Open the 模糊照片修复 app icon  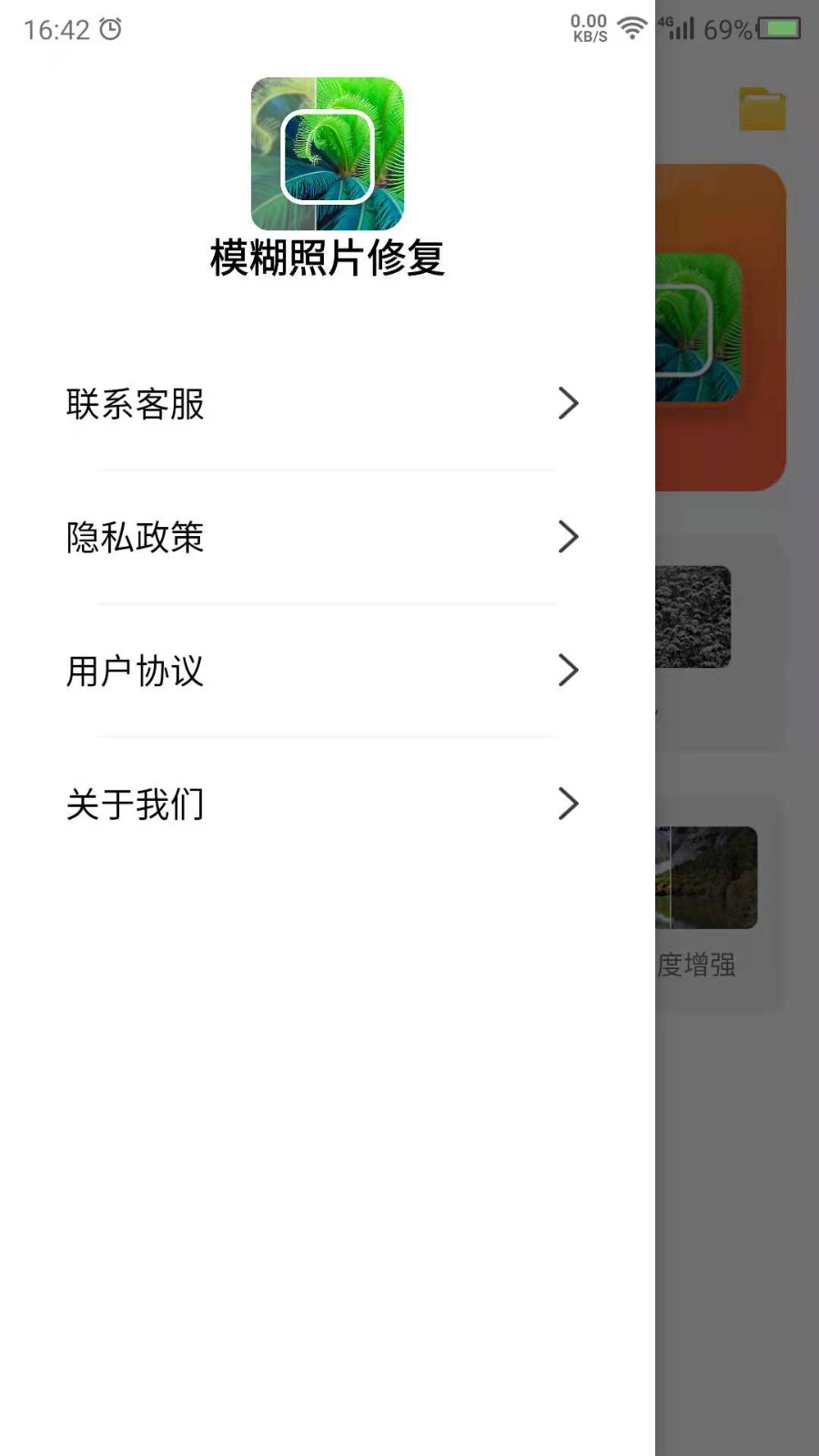click(326, 153)
